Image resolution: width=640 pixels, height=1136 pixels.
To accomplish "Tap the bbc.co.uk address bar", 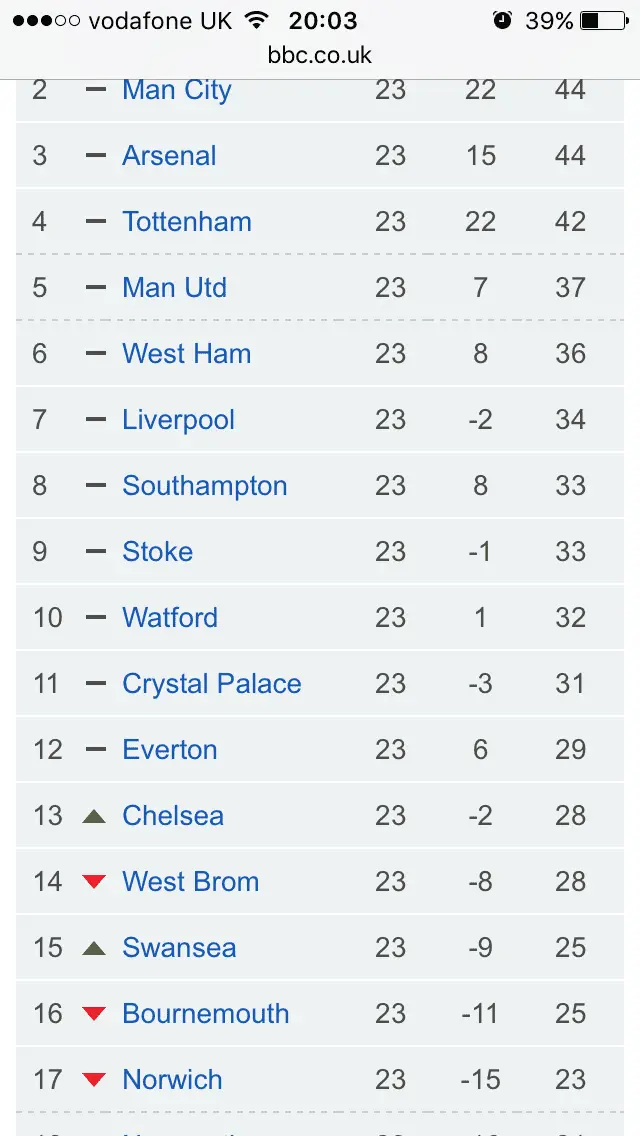I will (x=320, y=55).
